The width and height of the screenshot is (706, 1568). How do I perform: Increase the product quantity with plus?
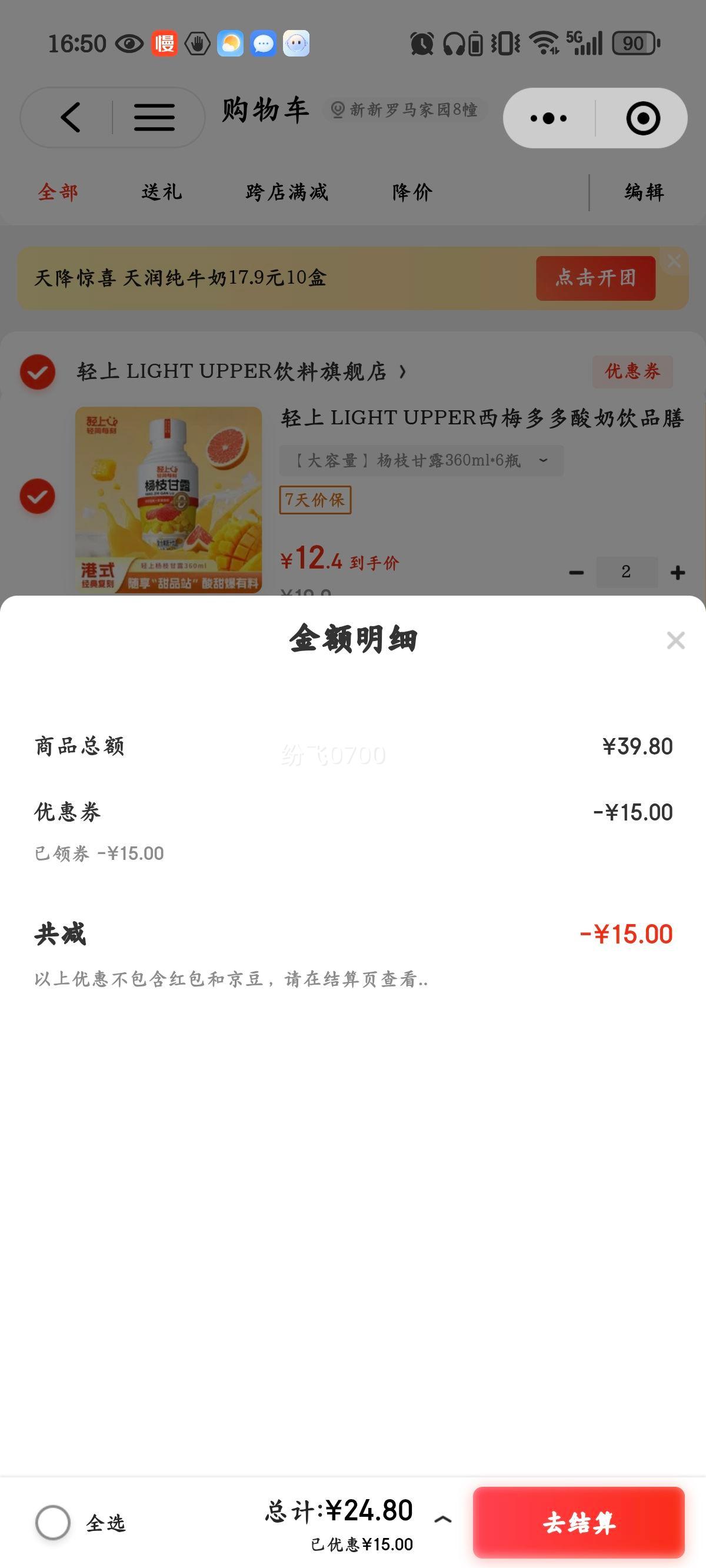677,572
